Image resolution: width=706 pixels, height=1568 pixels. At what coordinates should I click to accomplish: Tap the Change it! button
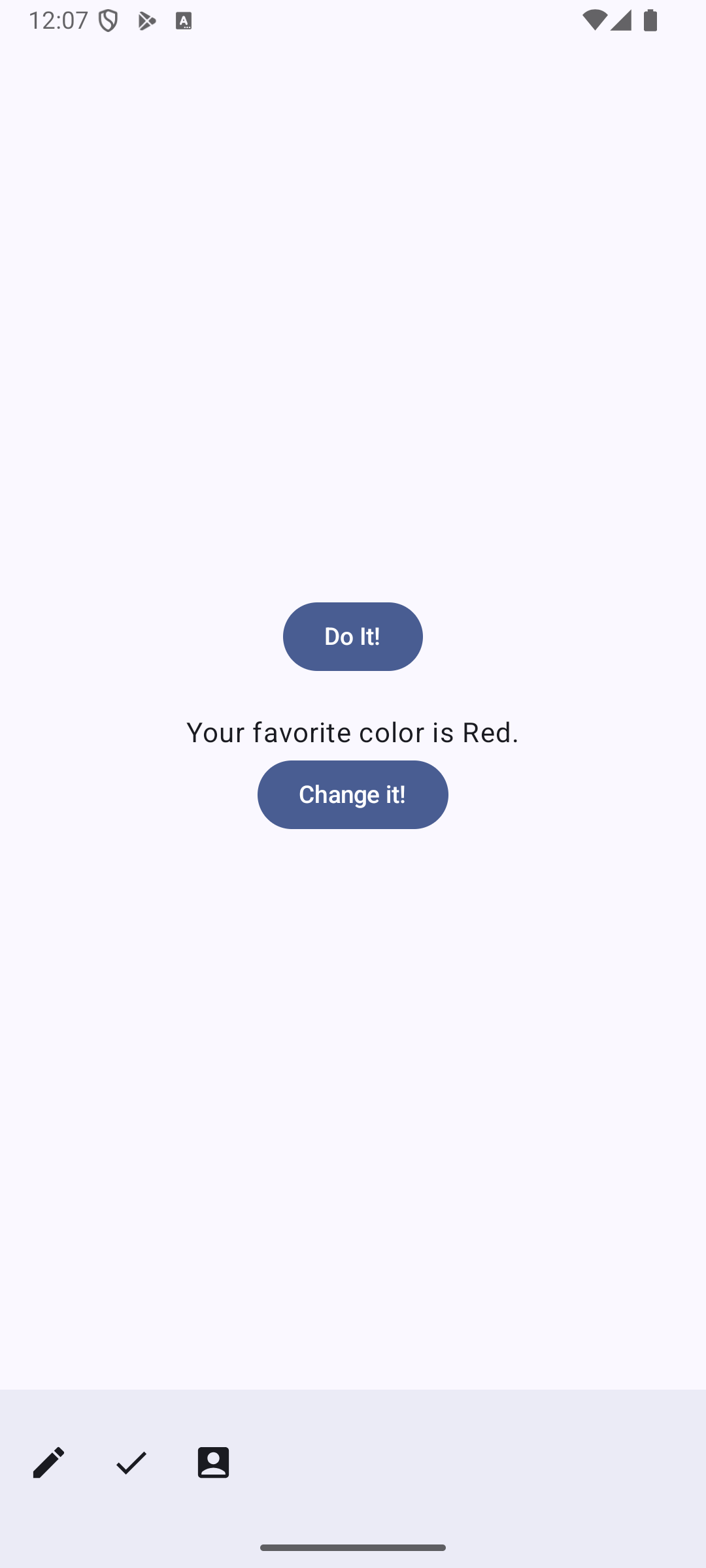352,794
